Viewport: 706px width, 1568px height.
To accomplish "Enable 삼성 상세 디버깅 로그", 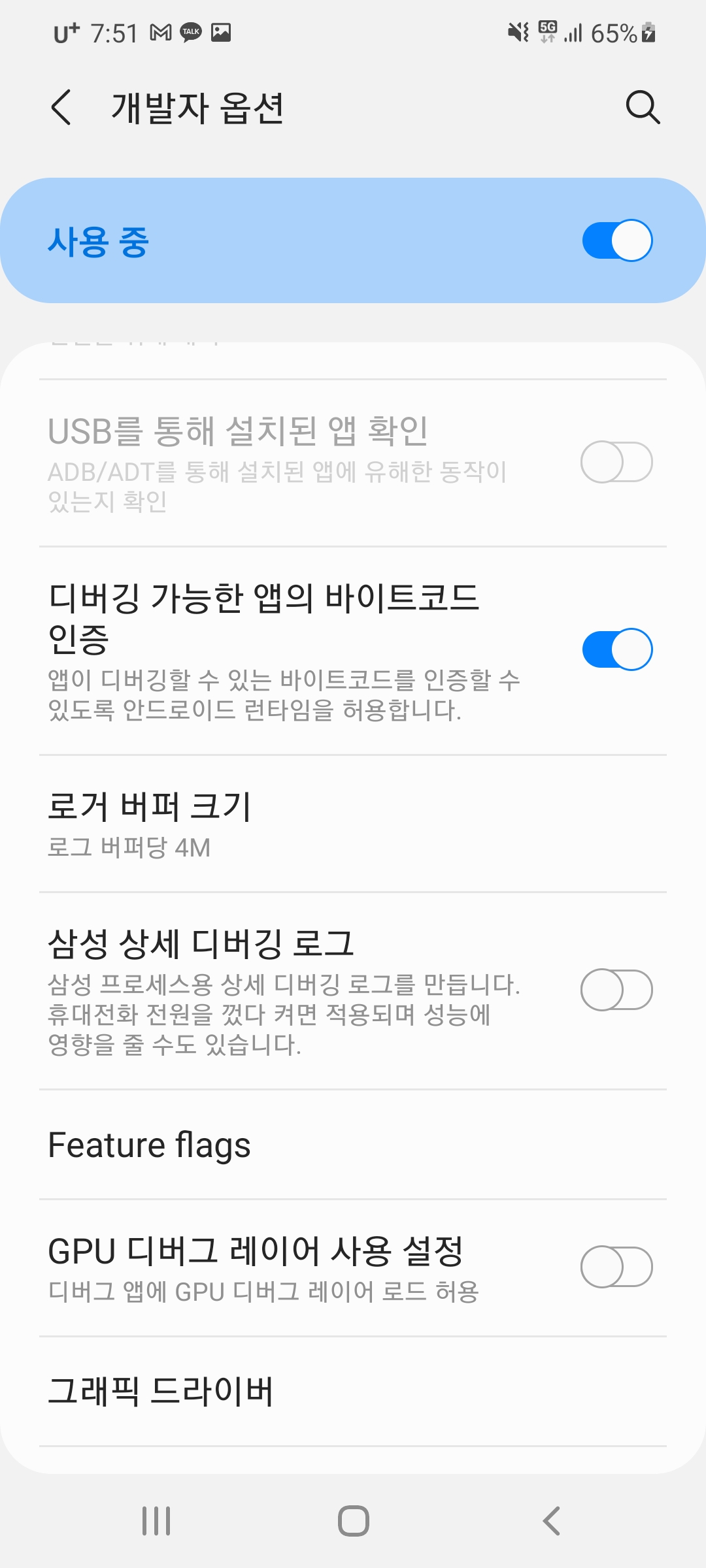I will point(617,990).
